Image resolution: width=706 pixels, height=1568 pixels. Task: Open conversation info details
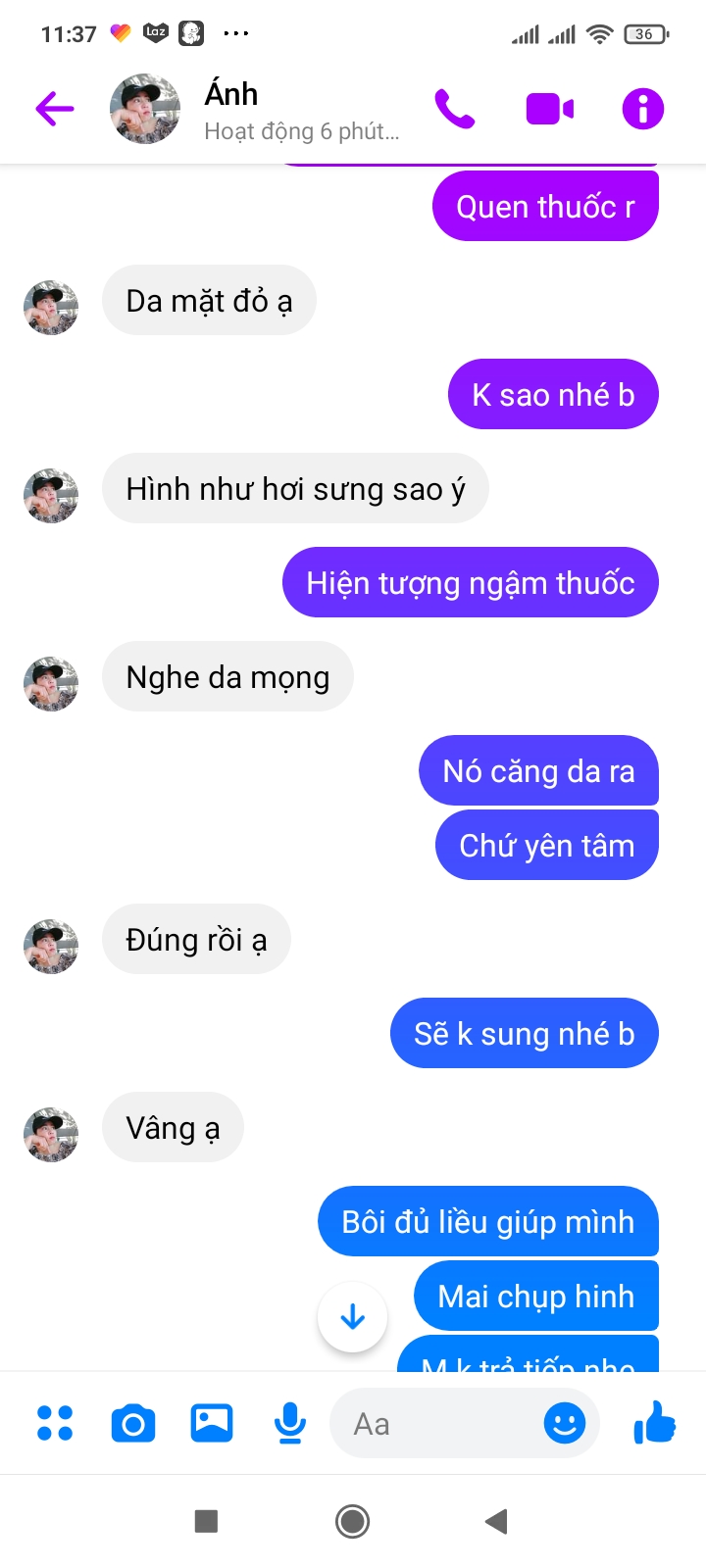(643, 109)
